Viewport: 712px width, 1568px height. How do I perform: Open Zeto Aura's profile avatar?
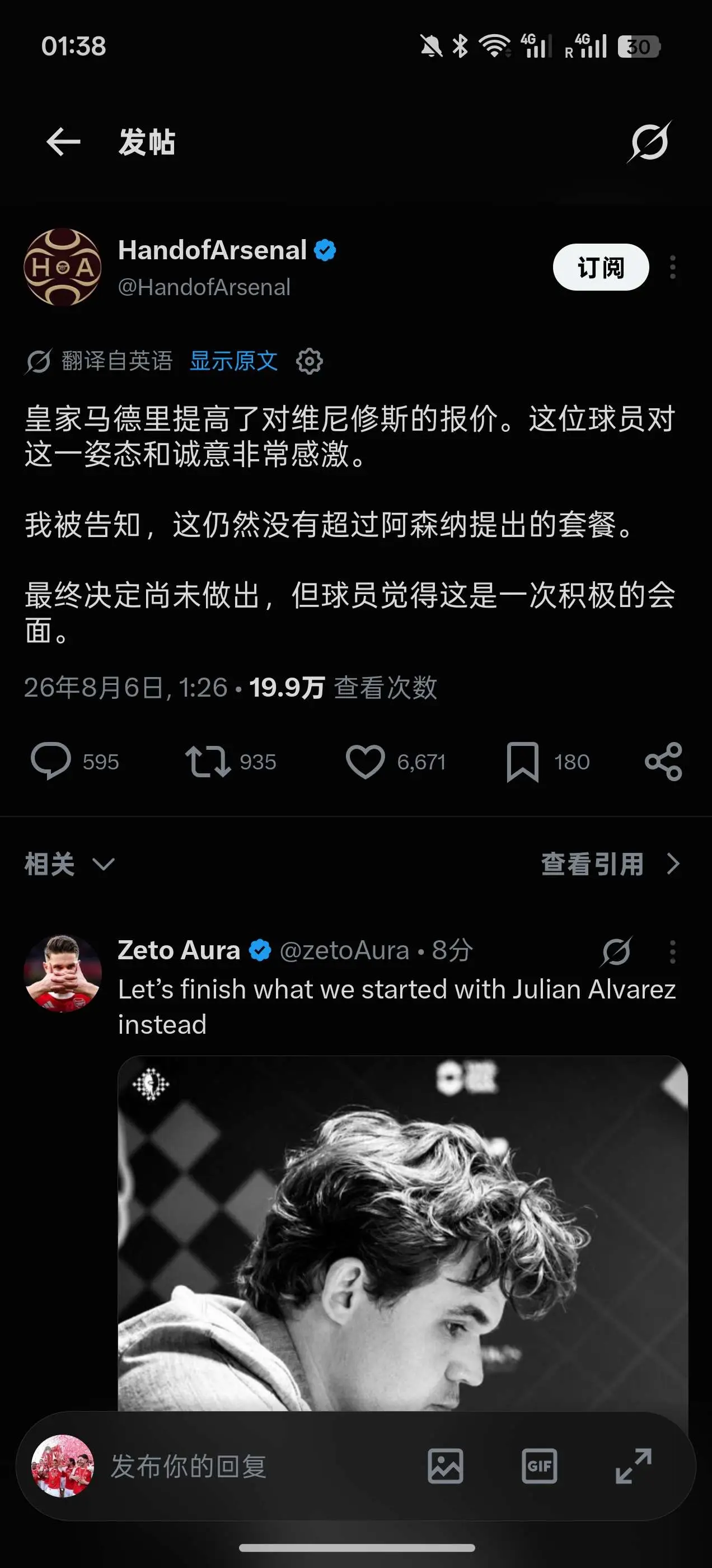click(63, 973)
